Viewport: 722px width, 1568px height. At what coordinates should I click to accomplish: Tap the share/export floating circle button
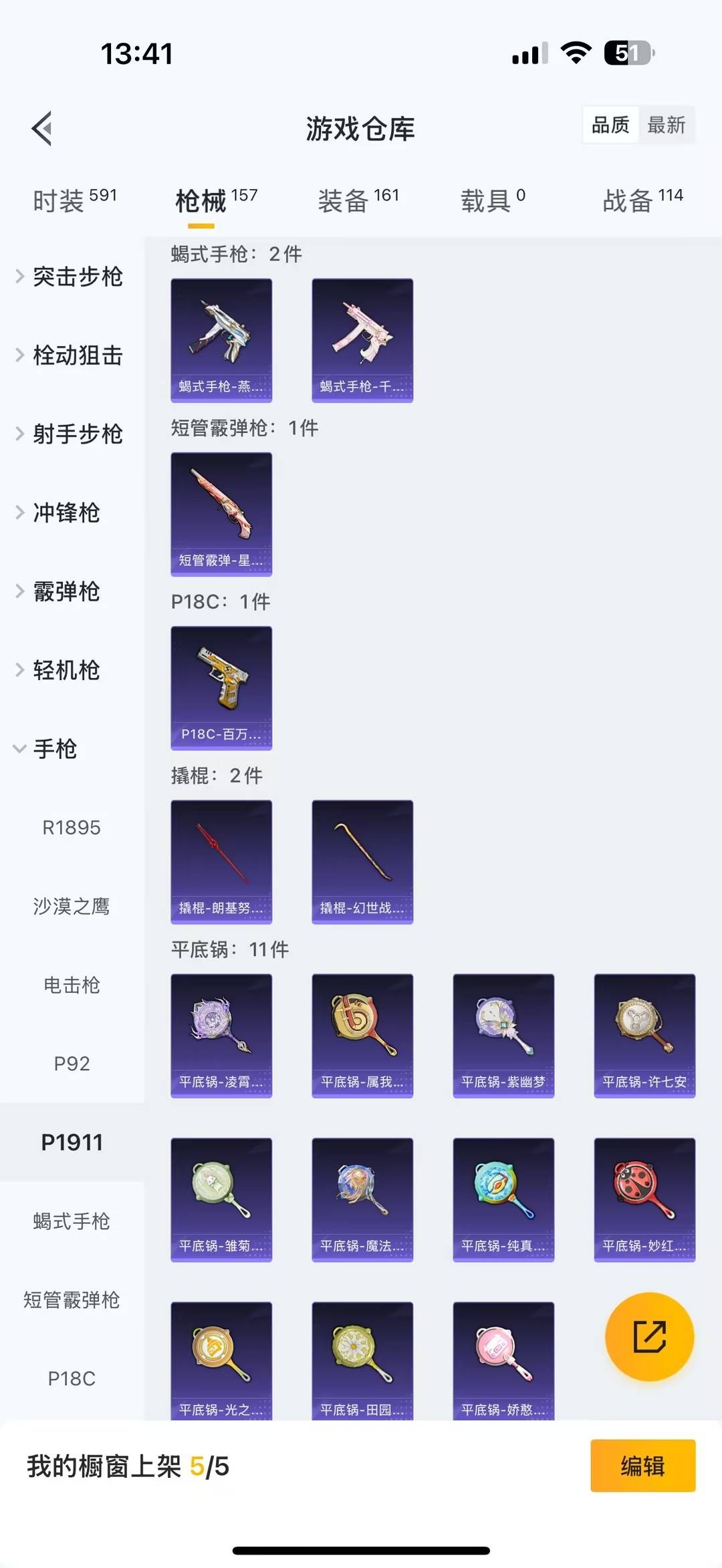point(649,1338)
